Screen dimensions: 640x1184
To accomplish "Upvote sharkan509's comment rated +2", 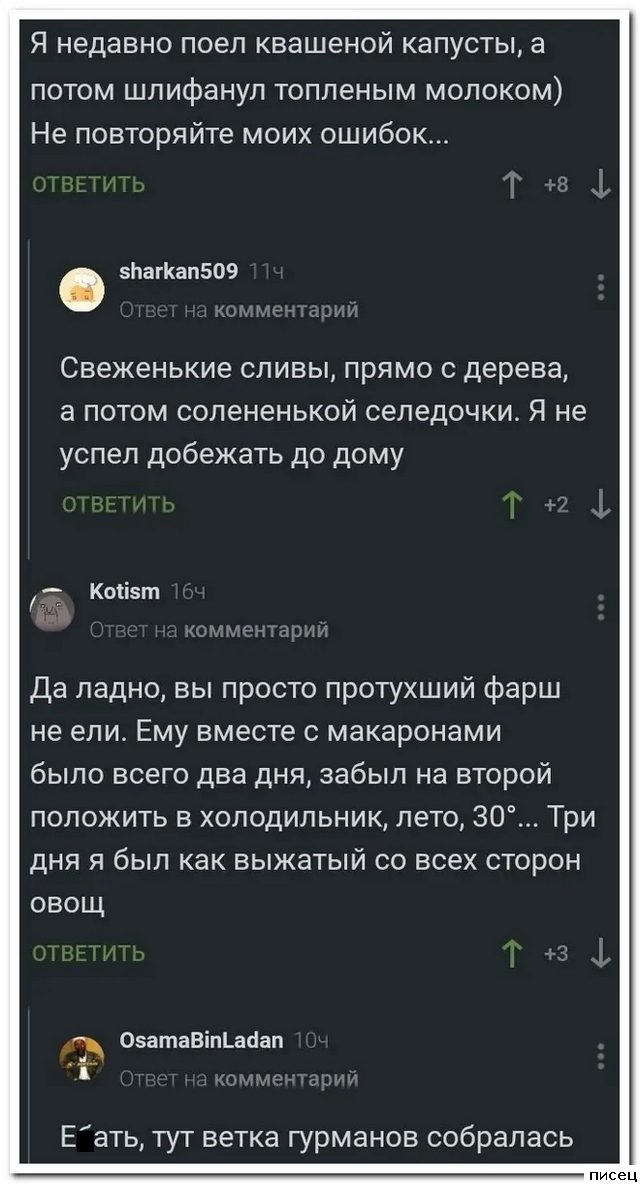I will (x=513, y=504).
